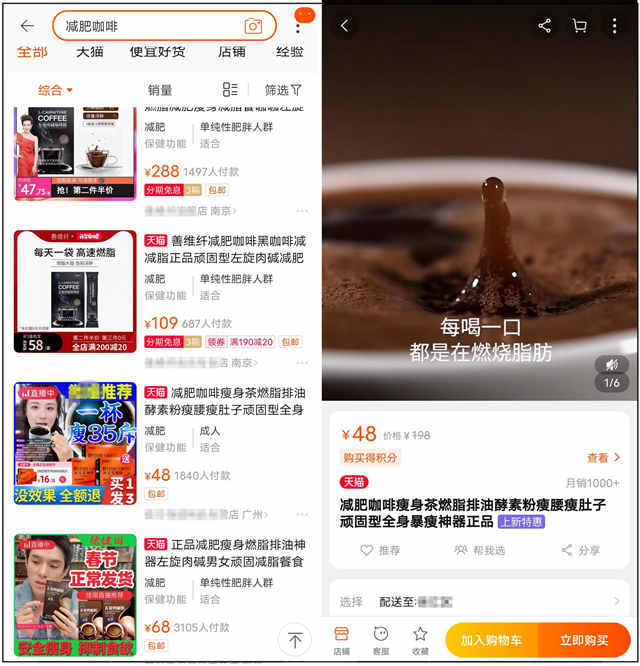Unmute the product video
This screenshot has width=640, height=666.
pyautogui.click(x=611, y=365)
